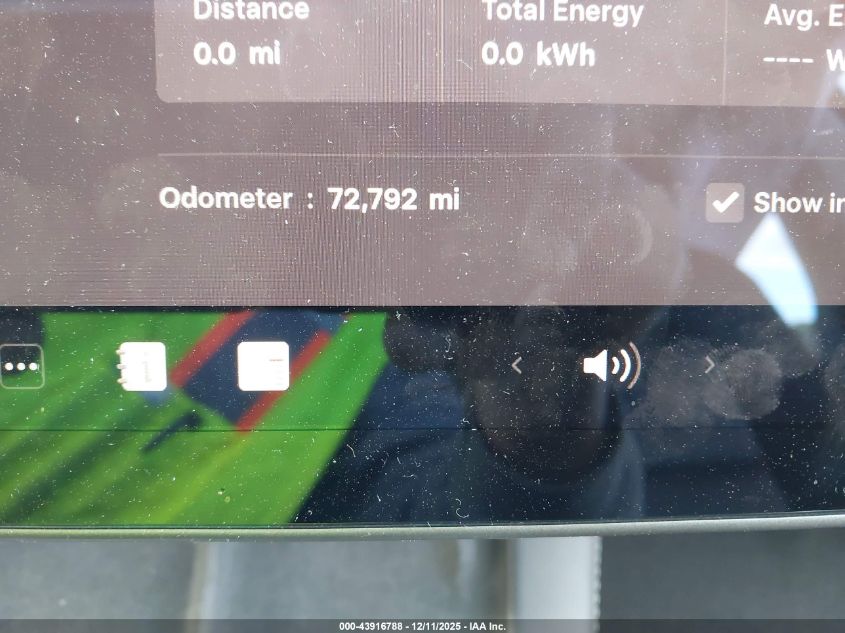Open the app launcher ellipsis icon

point(20,366)
